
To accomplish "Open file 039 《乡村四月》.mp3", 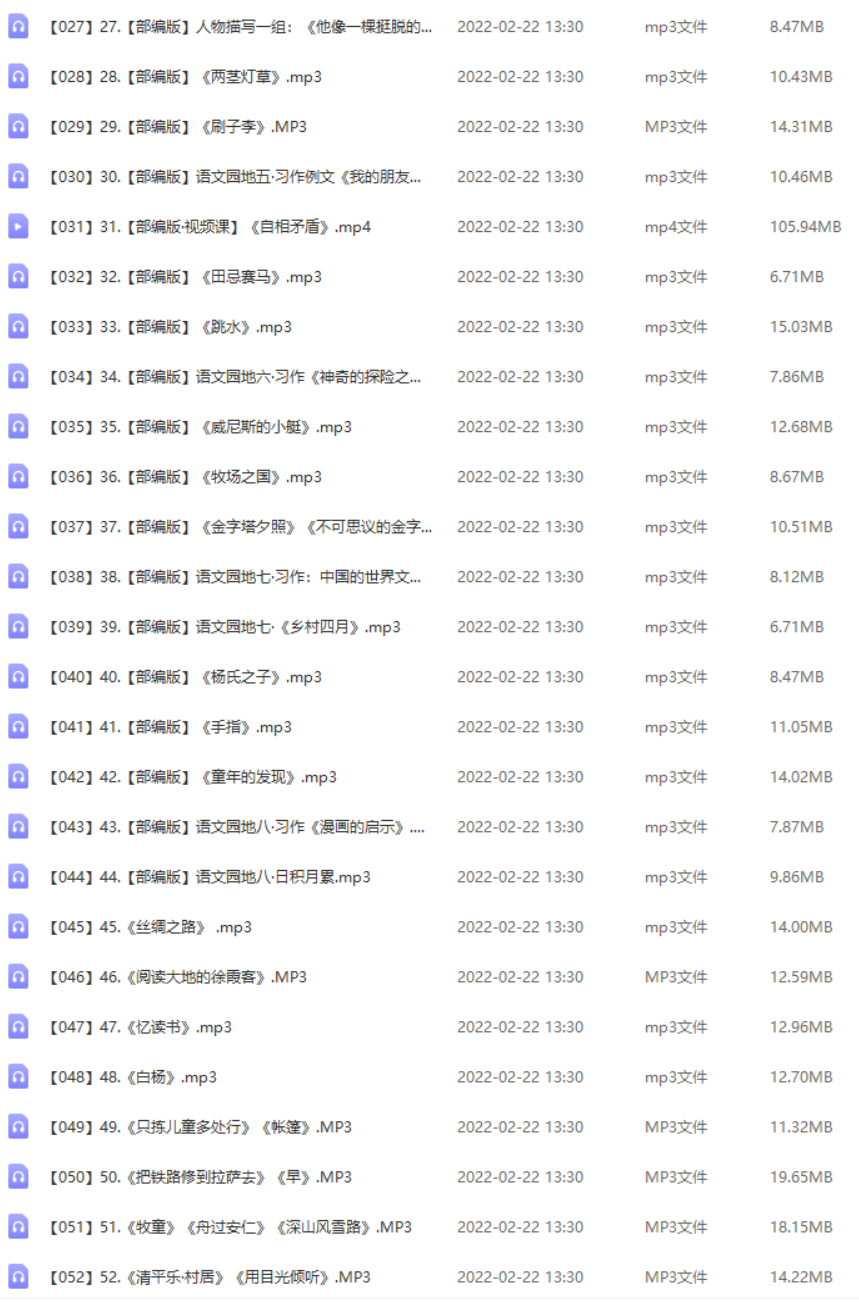I will pos(224,627).
